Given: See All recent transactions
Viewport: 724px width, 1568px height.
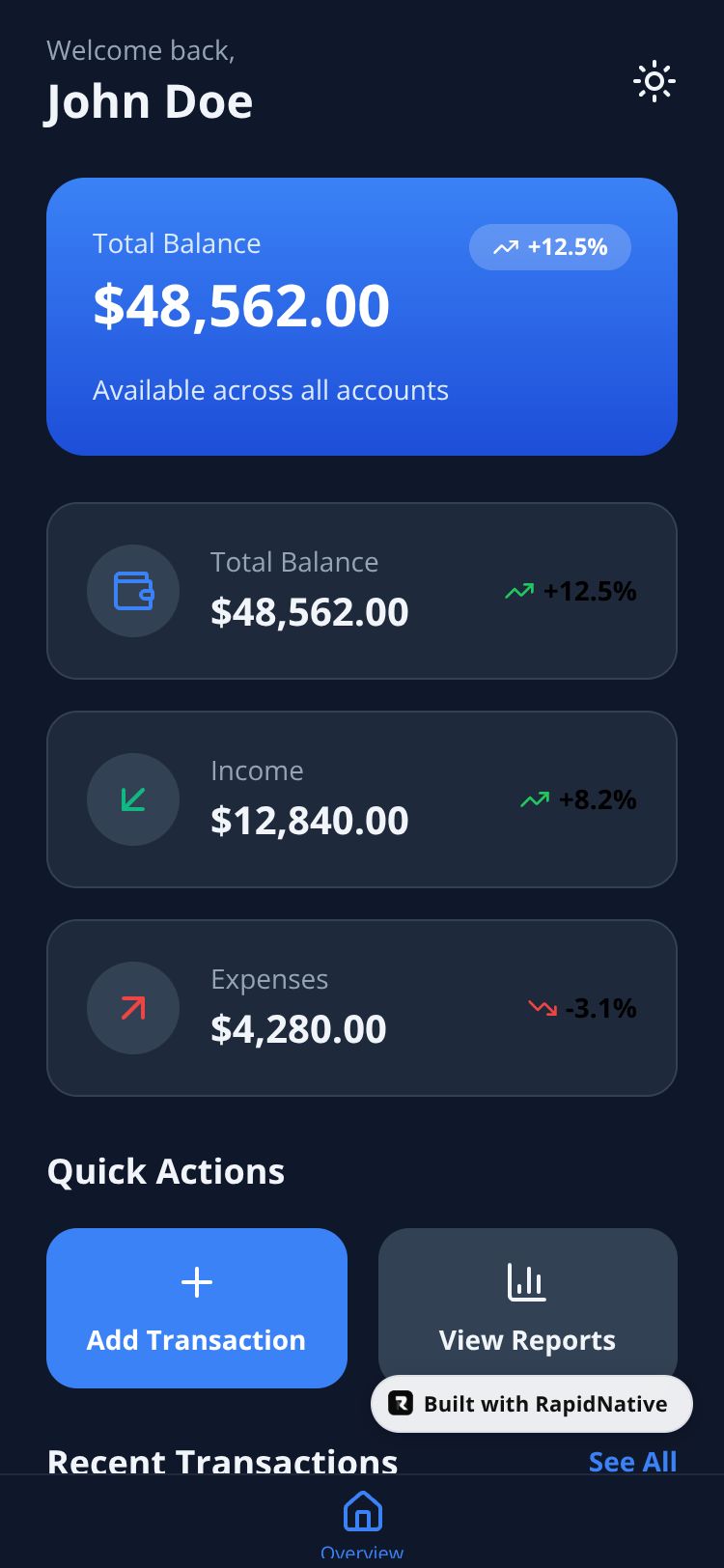Looking at the screenshot, I should point(632,1461).
